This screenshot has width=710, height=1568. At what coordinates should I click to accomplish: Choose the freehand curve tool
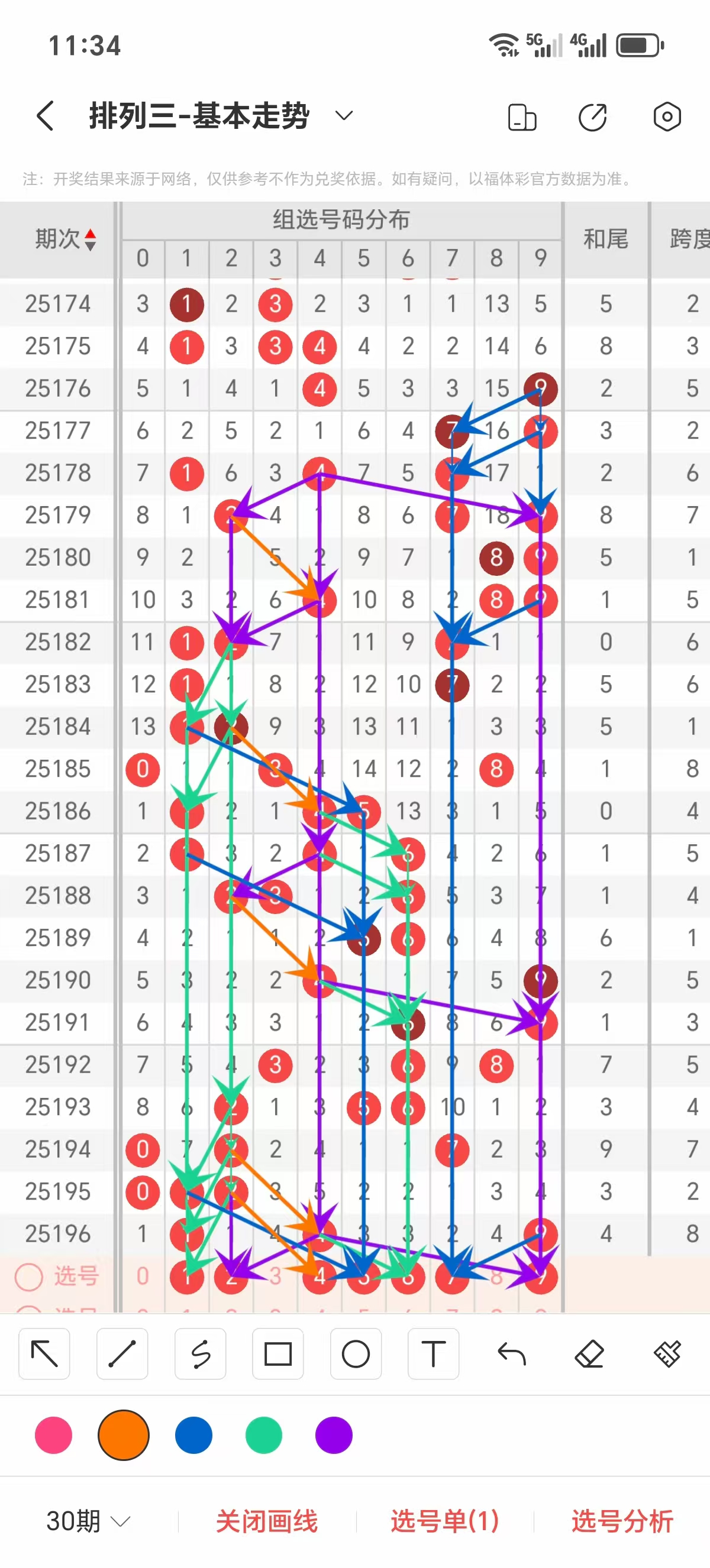coord(201,1354)
